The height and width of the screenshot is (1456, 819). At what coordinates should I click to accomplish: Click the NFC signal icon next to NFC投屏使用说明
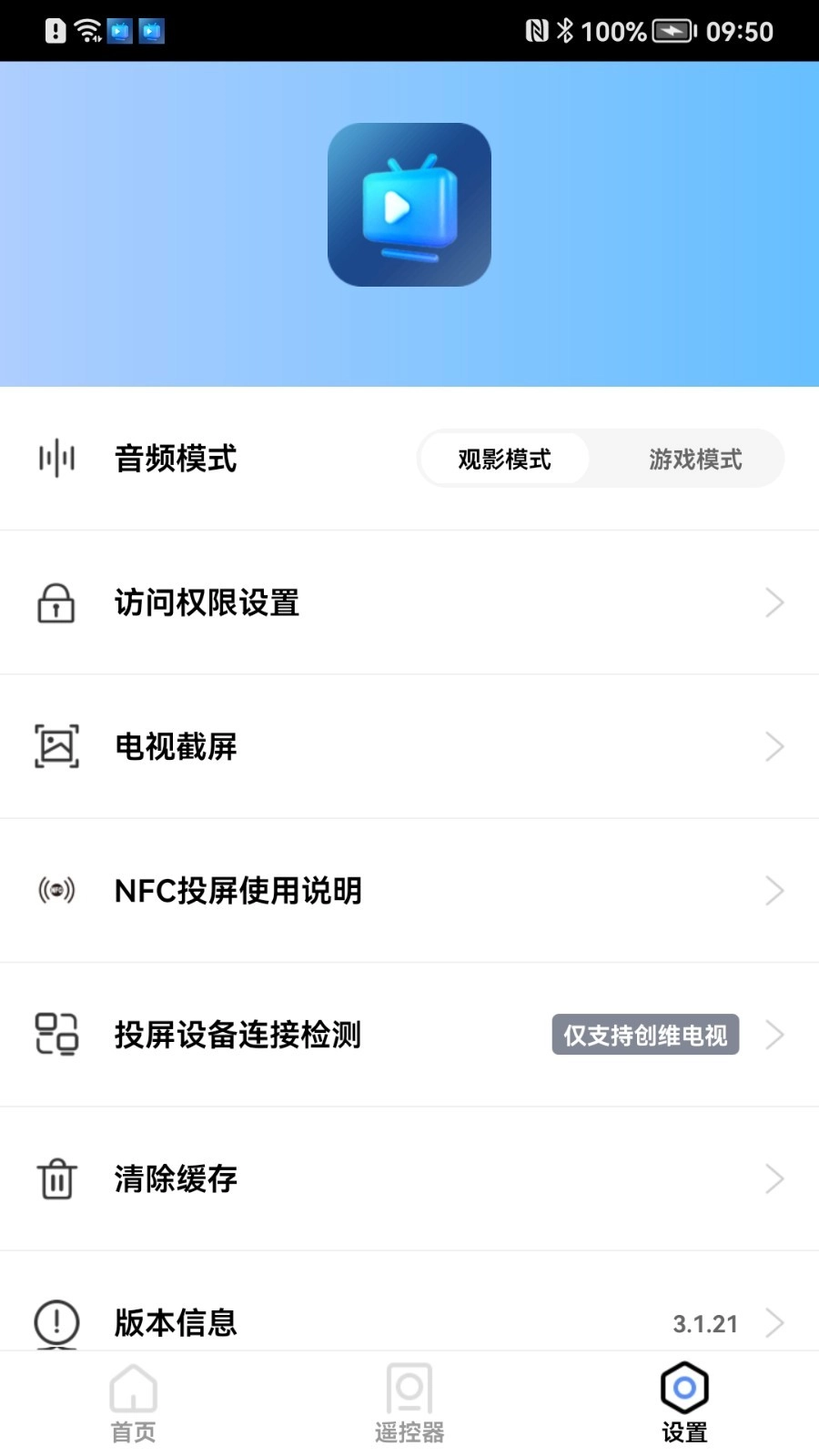click(x=56, y=891)
